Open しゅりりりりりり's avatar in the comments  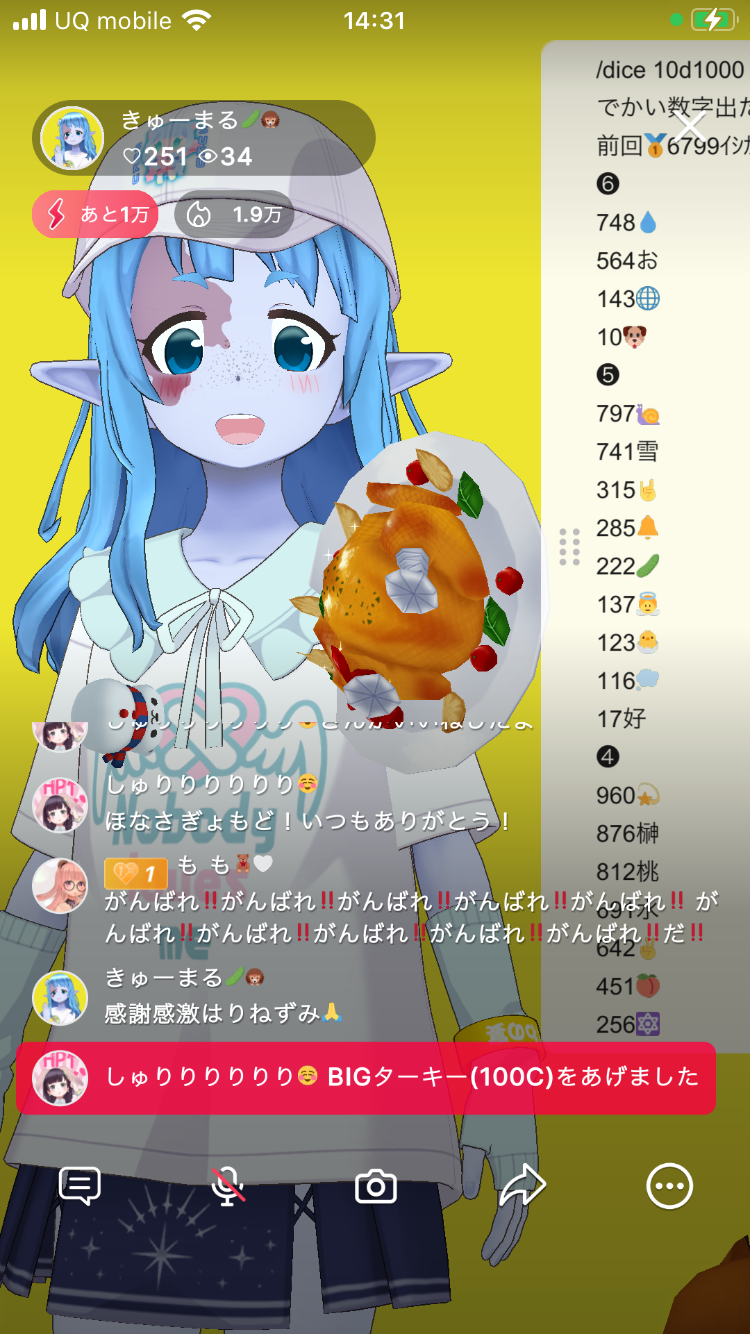60,803
